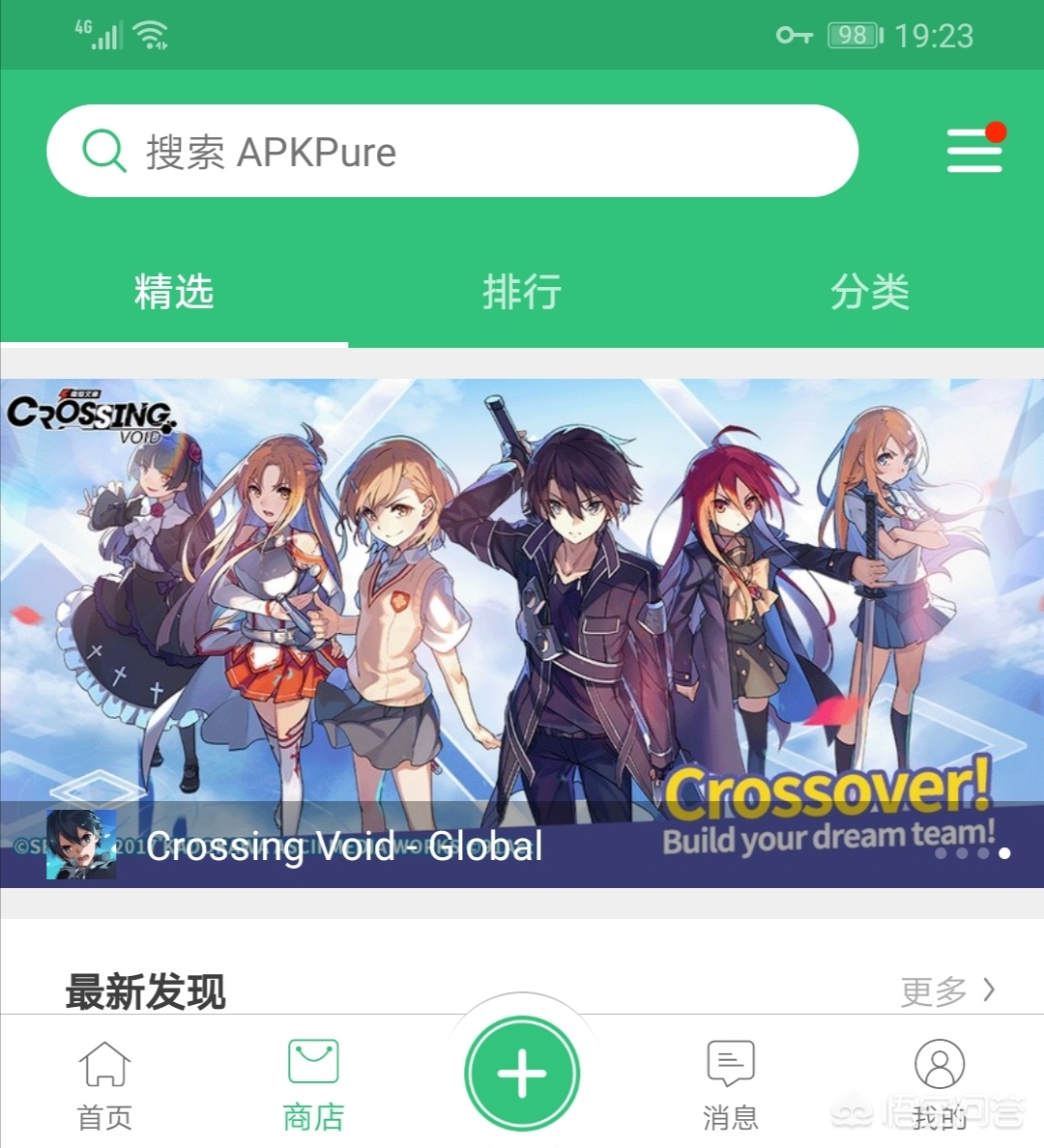Switch to the 排行 tab
The image size is (1044, 1148).
[522, 292]
